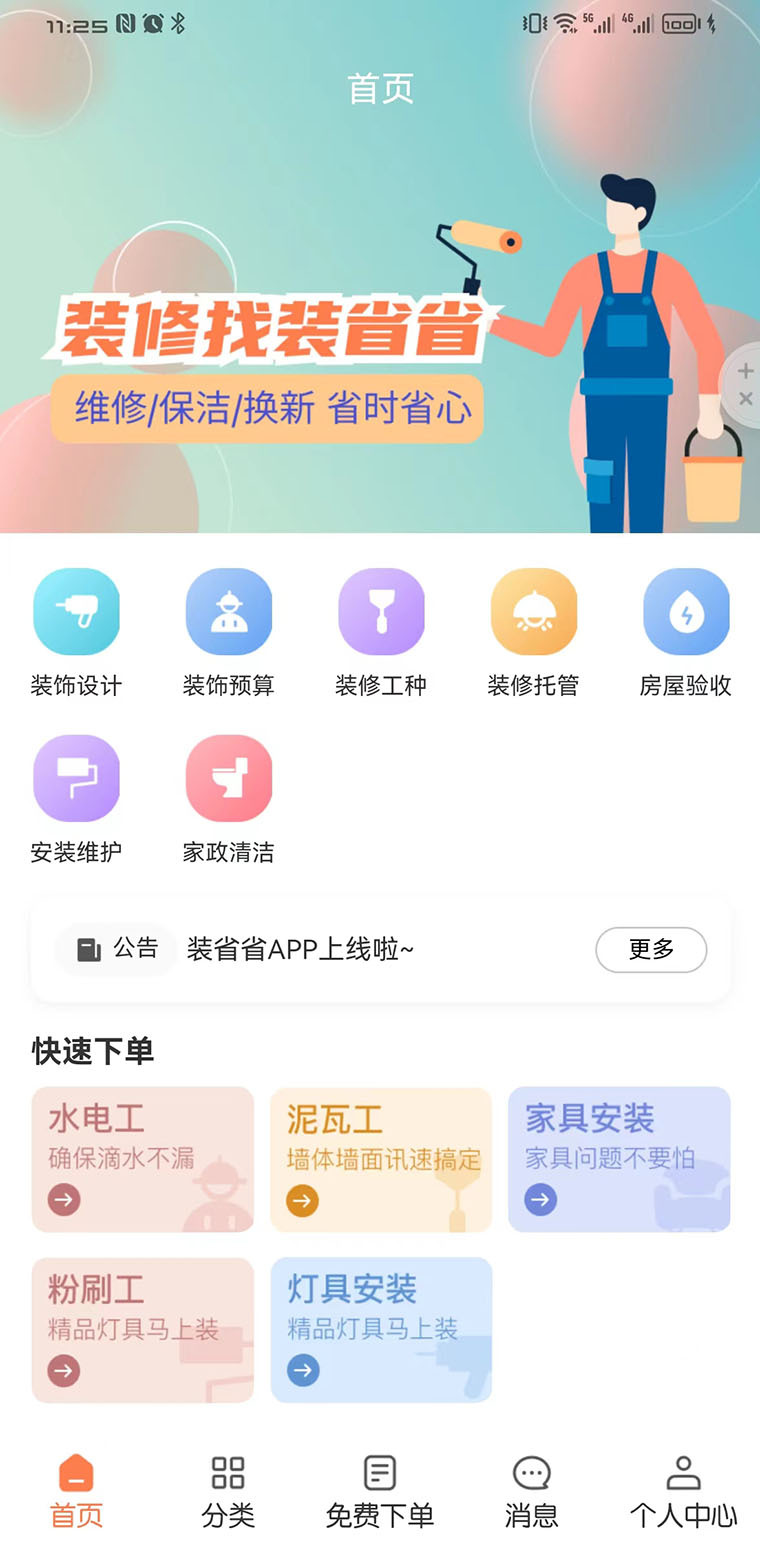The width and height of the screenshot is (760, 1551).
Task: Click the arrow on the 水电工 card
Action: (x=62, y=1200)
